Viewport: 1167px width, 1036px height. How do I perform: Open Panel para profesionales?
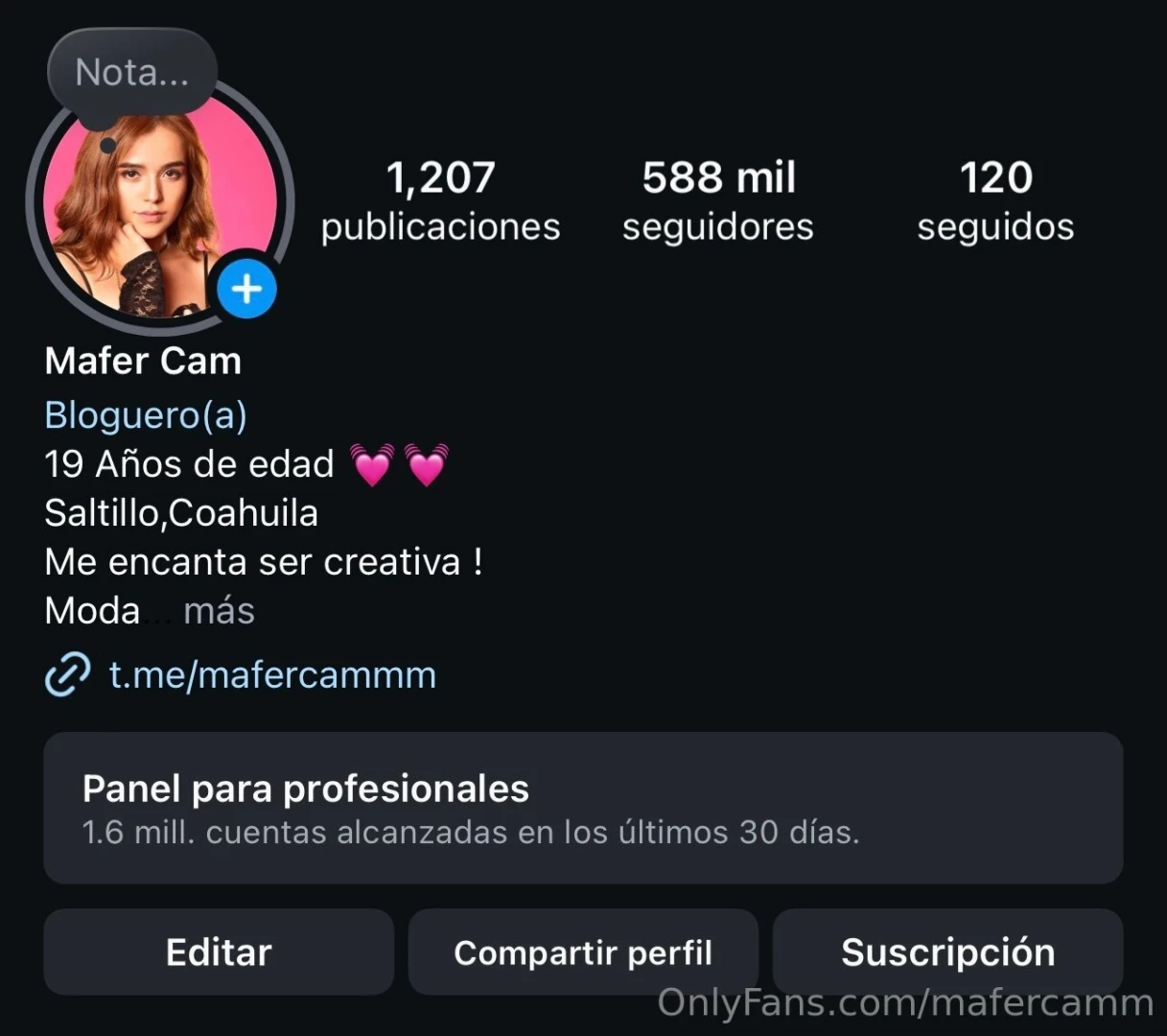point(583,808)
